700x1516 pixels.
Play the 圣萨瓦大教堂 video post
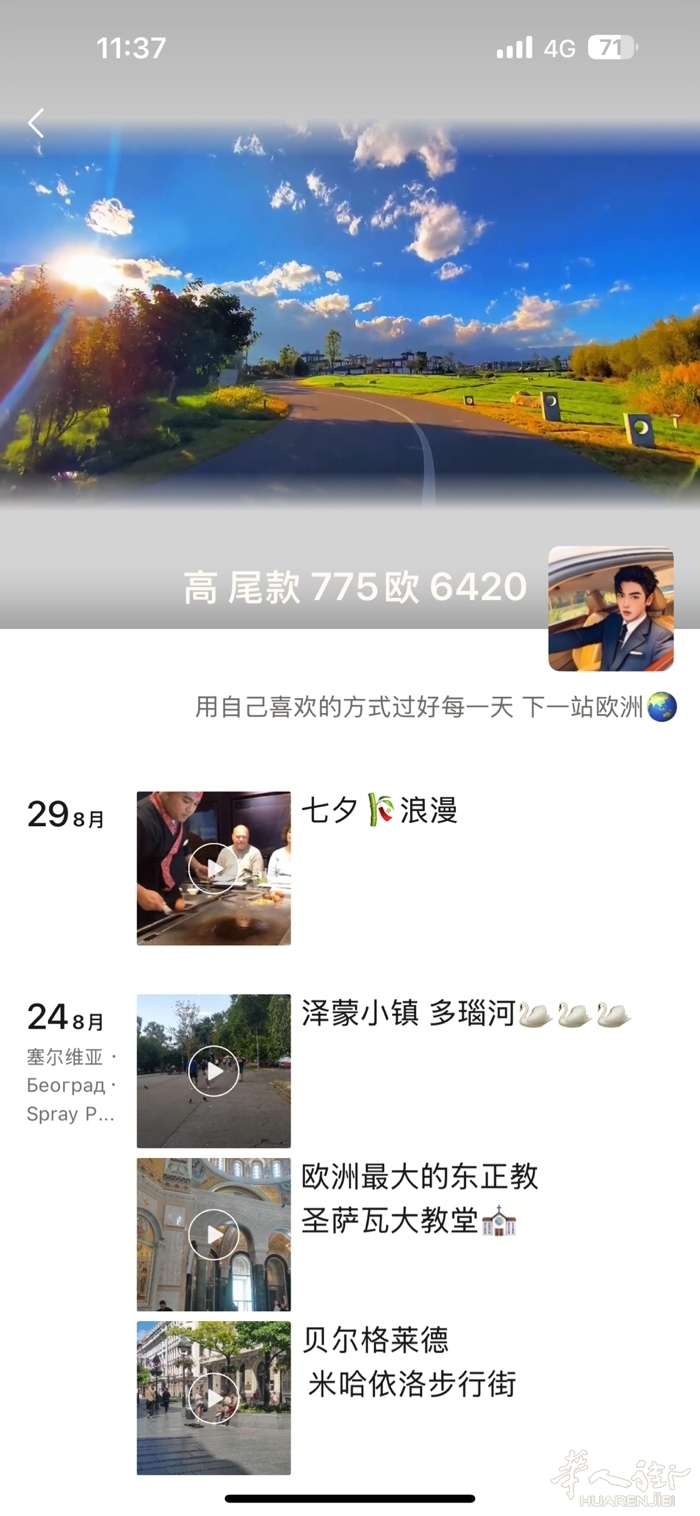[x=214, y=1234]
